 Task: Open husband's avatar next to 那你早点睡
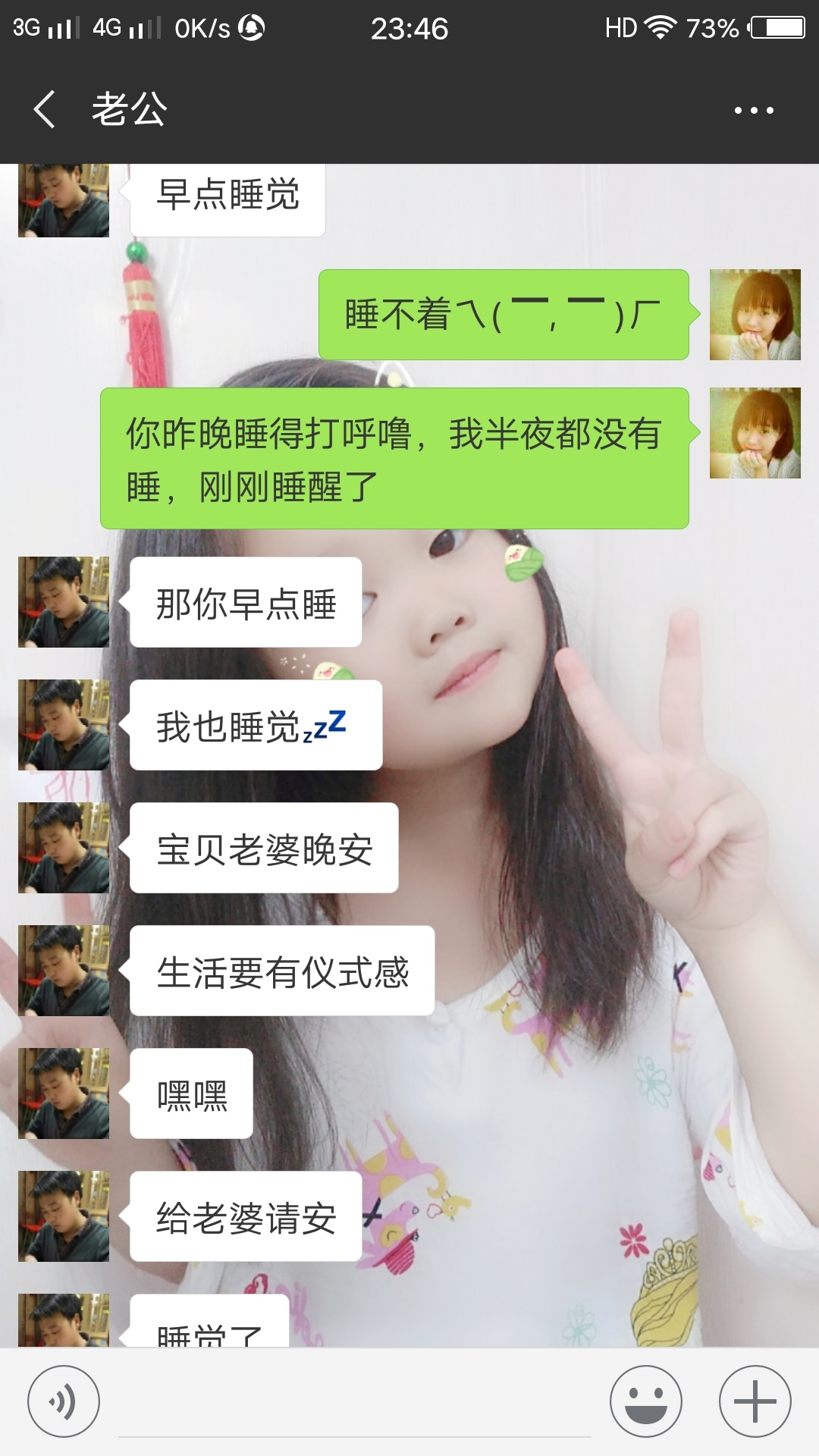(x=64, y=602)
